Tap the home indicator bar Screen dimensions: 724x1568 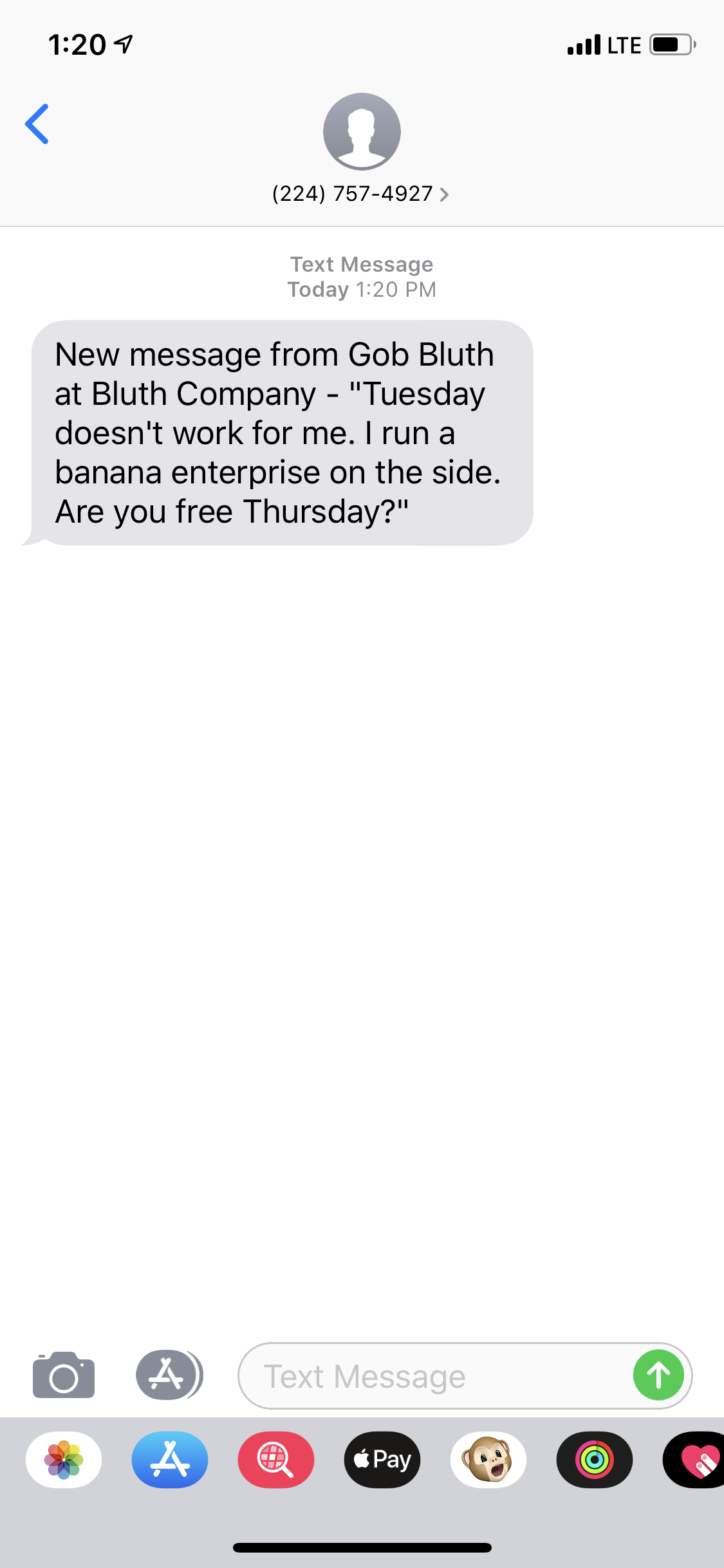pyautogui.click(x=362, y=1548)
